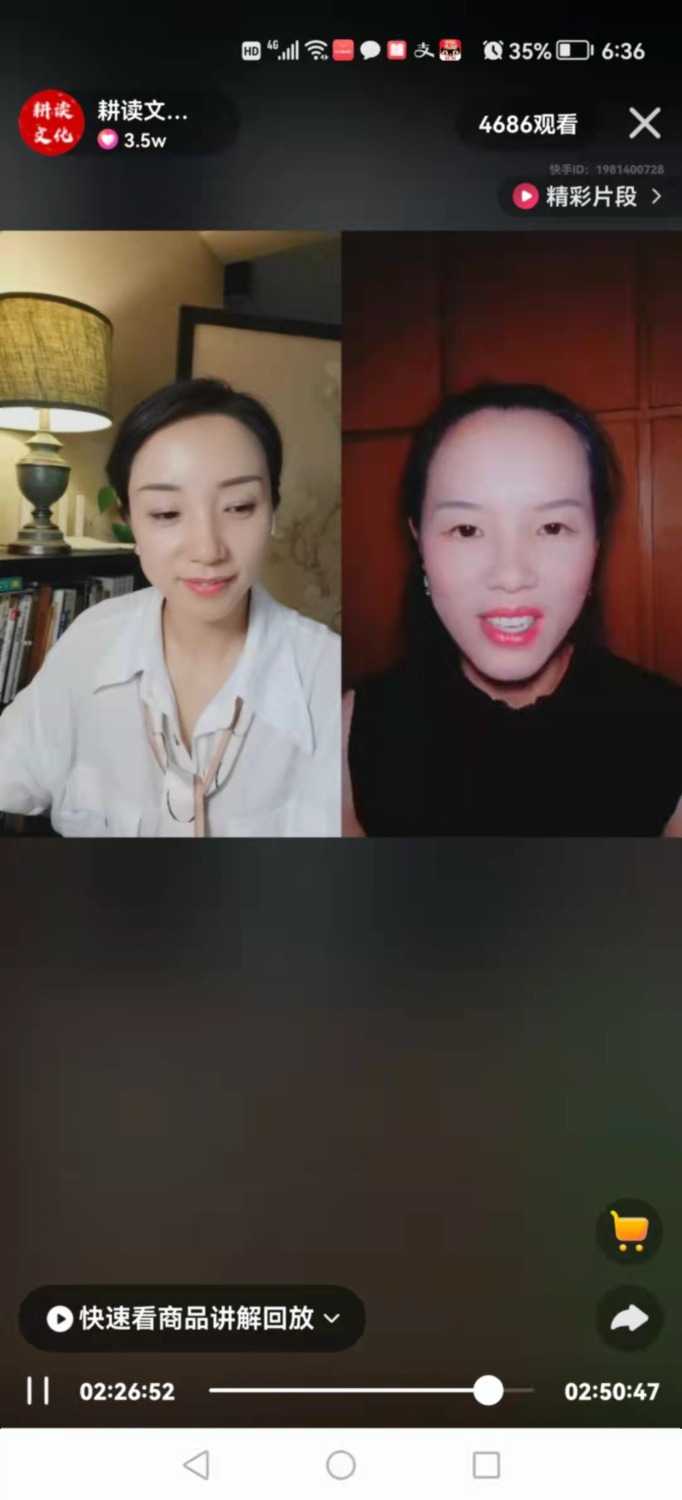Share this replay
Screen dimensions: 682x1500
(x=629, y=1318)
